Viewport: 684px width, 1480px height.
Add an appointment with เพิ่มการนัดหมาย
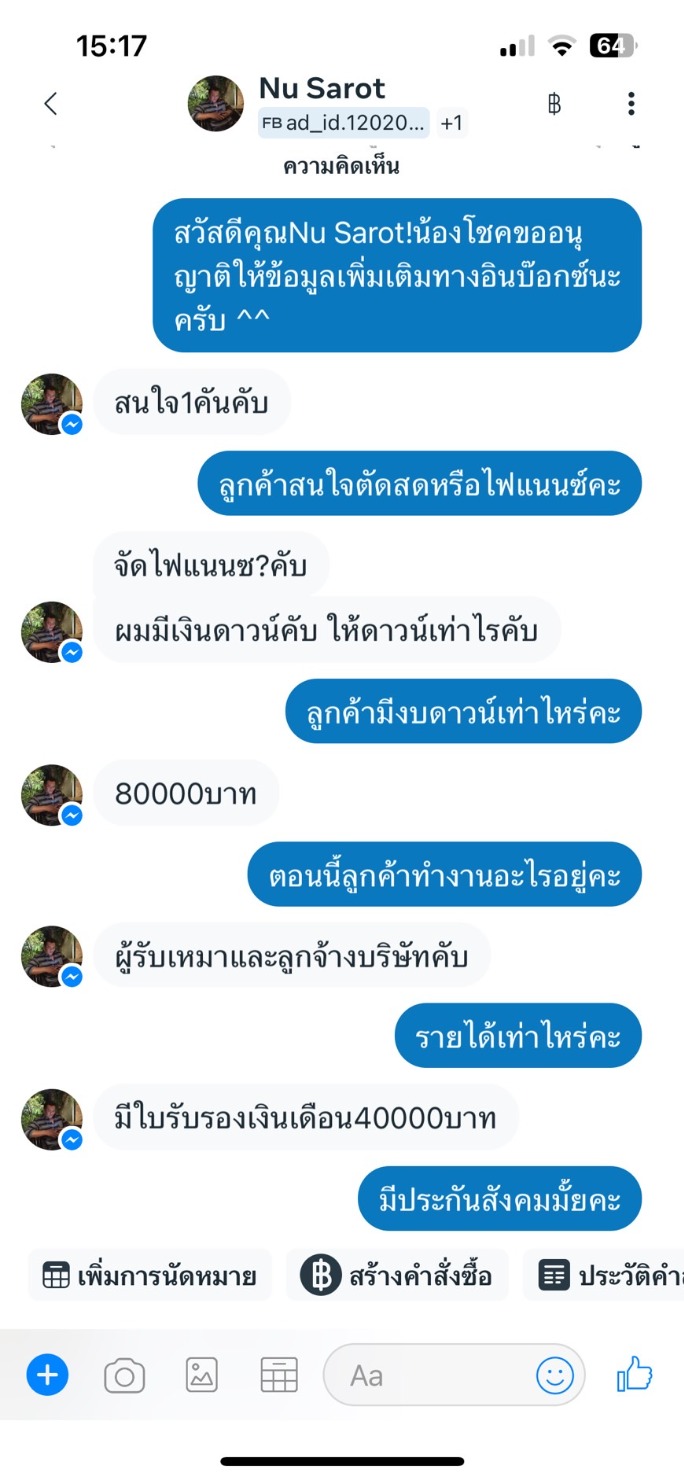(x=150, y=1275)
